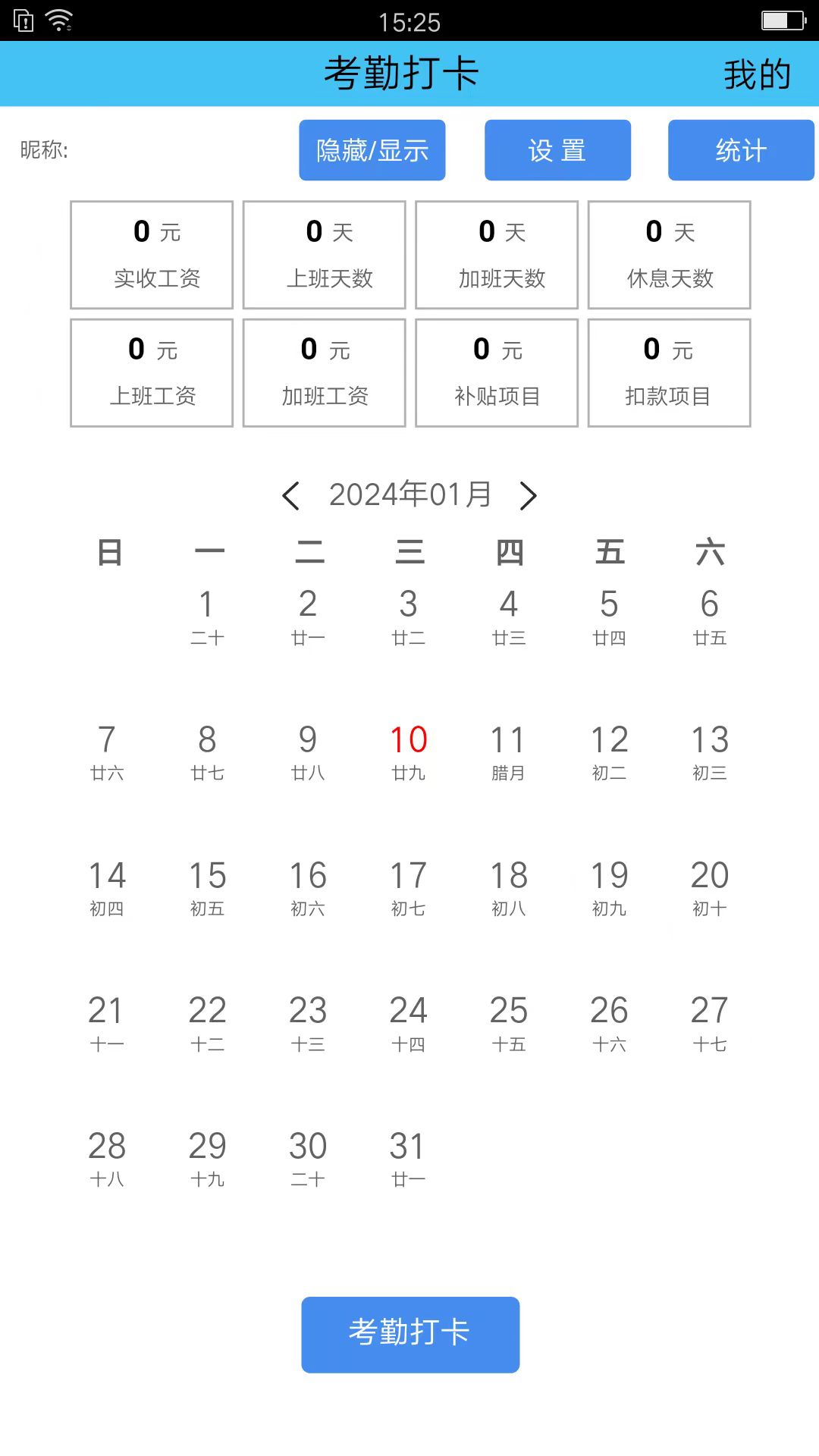Go to previous month with left arrow
Viewport: 819px width, 1456px height.
290,494
